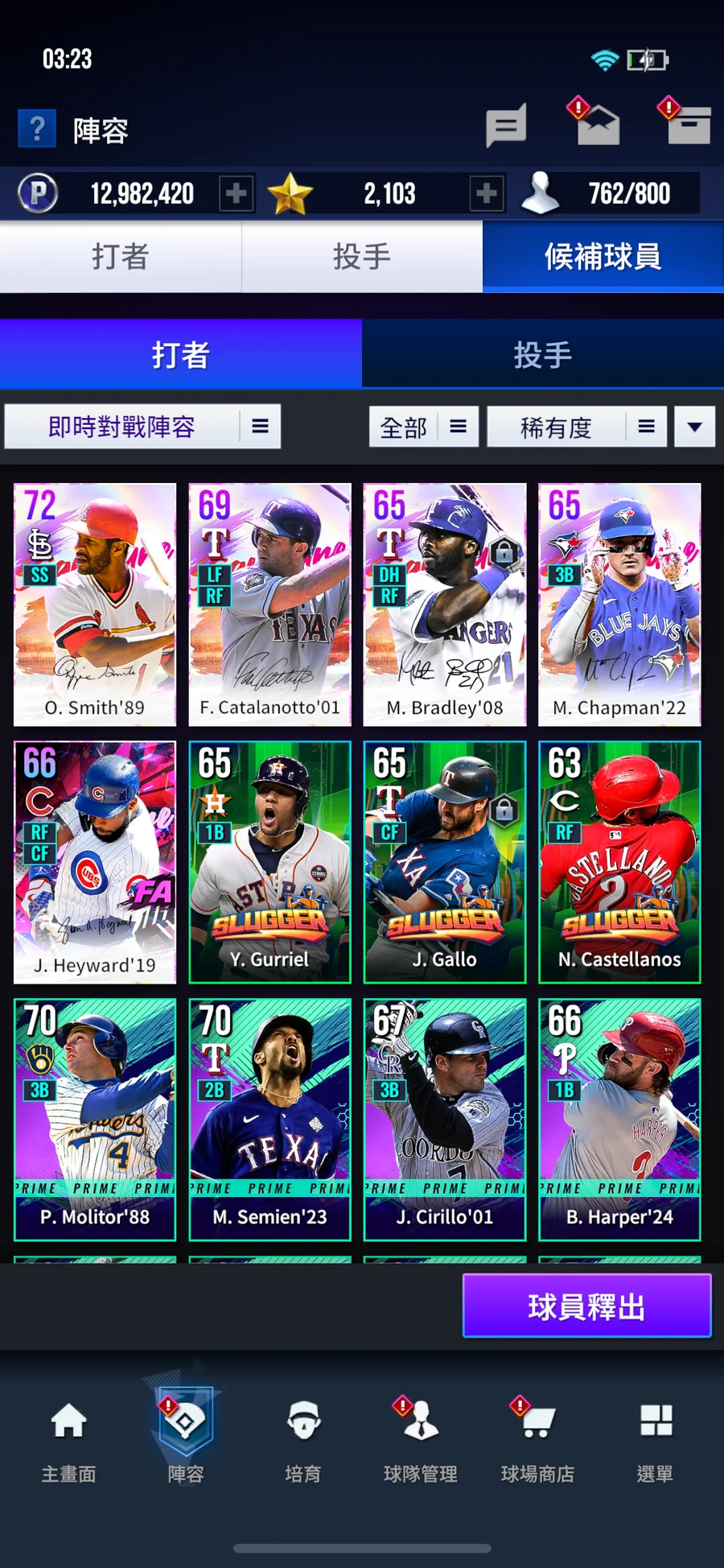Add more stars with the plus button

point(486,193)
